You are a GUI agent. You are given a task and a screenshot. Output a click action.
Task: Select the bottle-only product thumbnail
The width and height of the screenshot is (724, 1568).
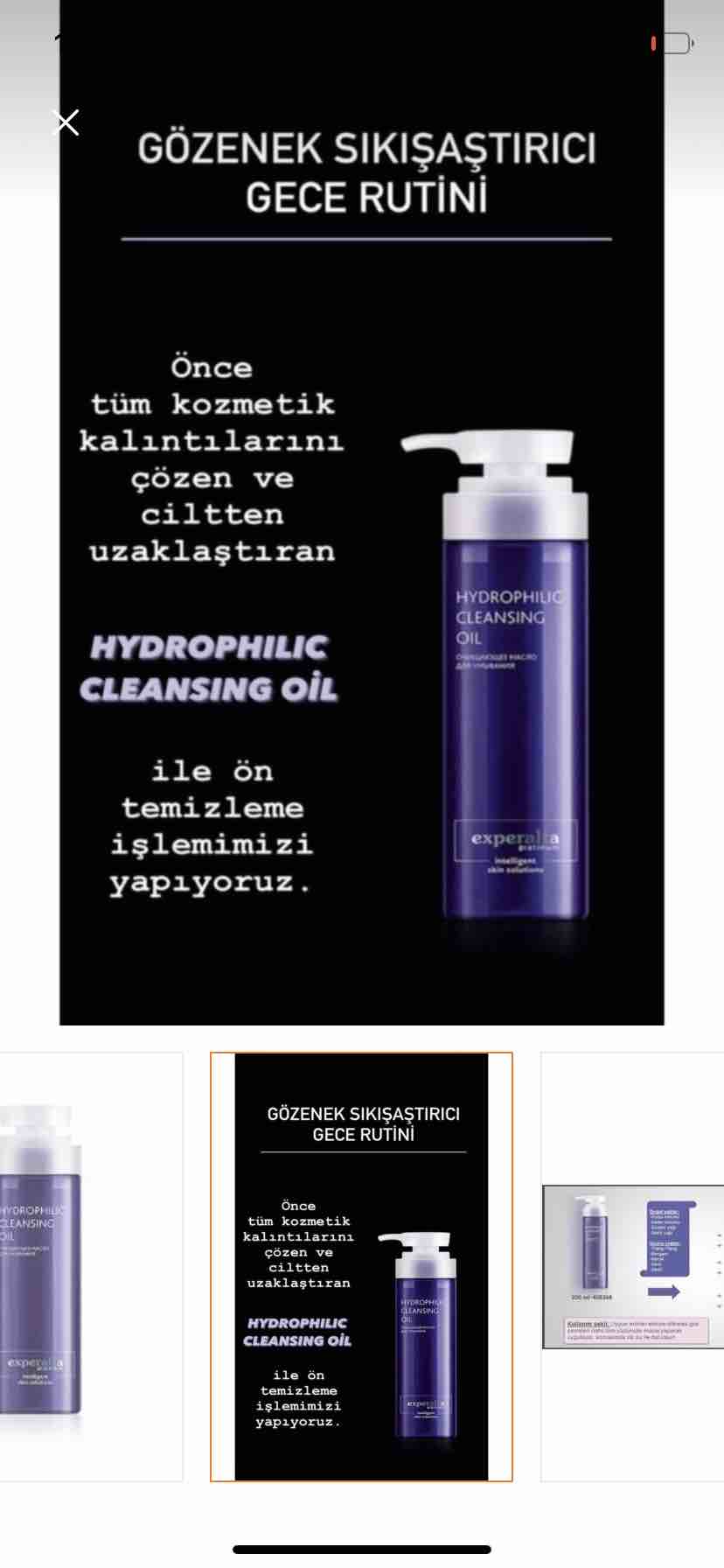tap(91, 1266)
